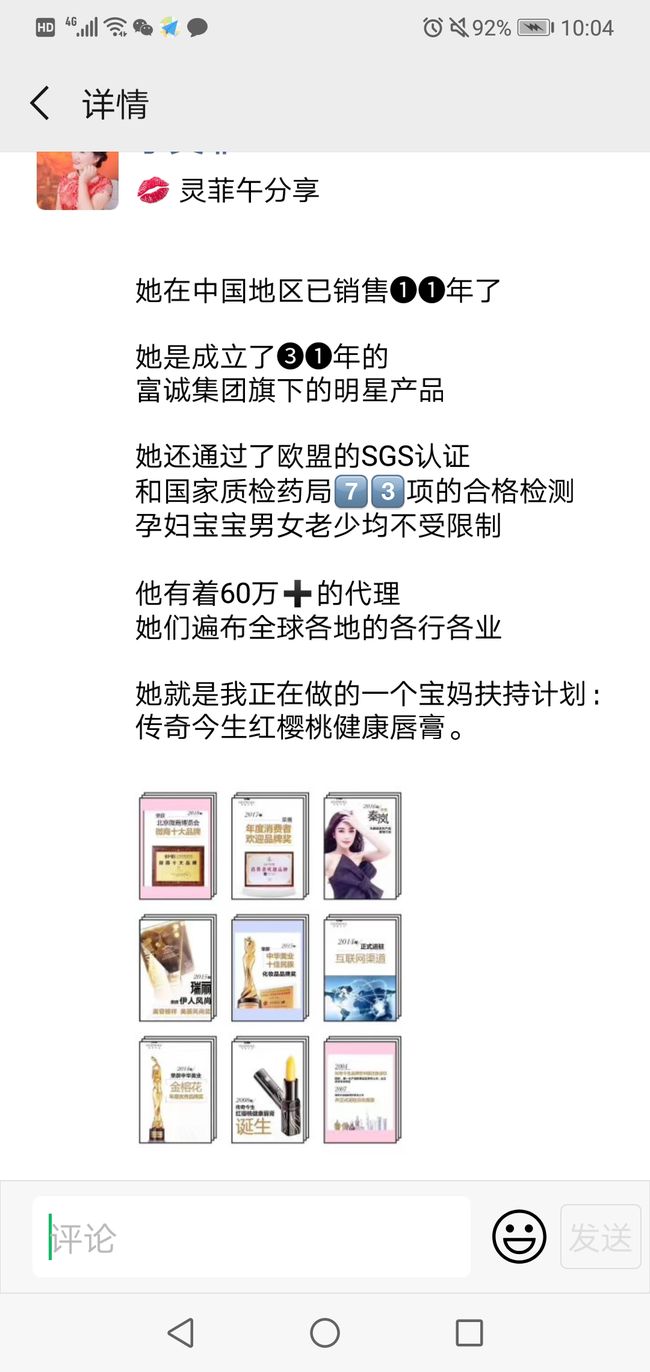Open the poster's profile avatar
The image size is (650, 1372).
[77, 181]
